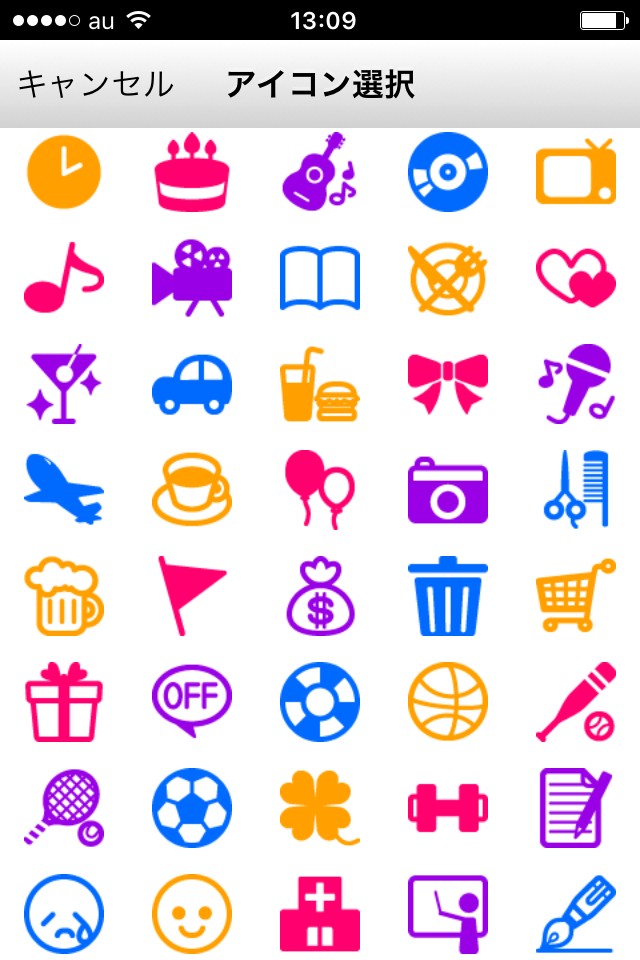Choose the purple money bag icon
640x960 pixels.
coord(320,598)
